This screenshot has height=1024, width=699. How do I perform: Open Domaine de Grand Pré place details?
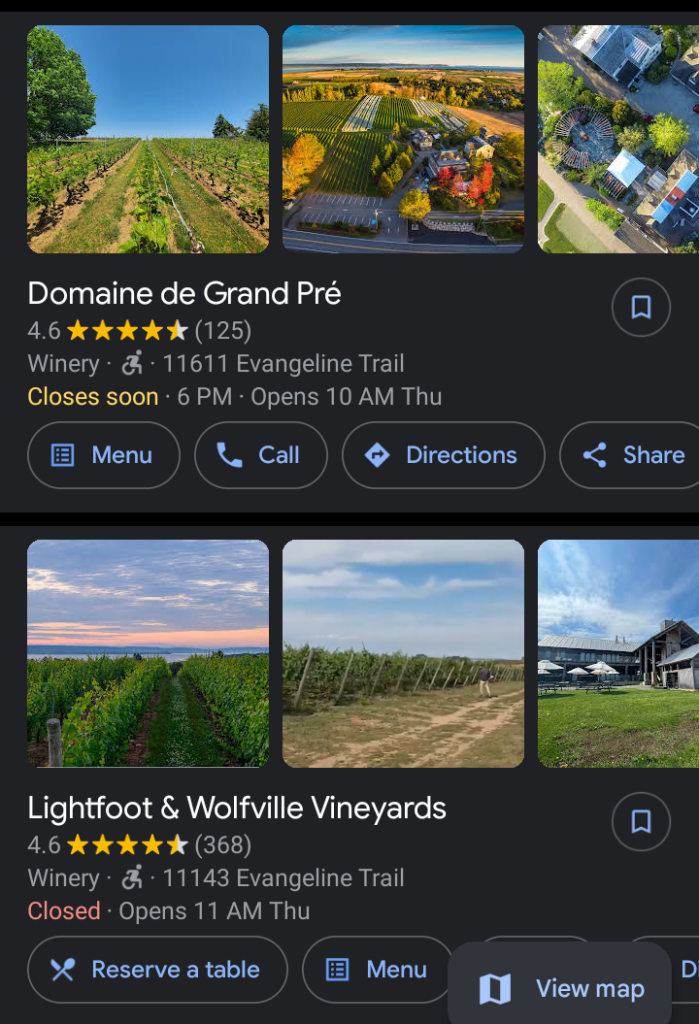pos(184,293)
